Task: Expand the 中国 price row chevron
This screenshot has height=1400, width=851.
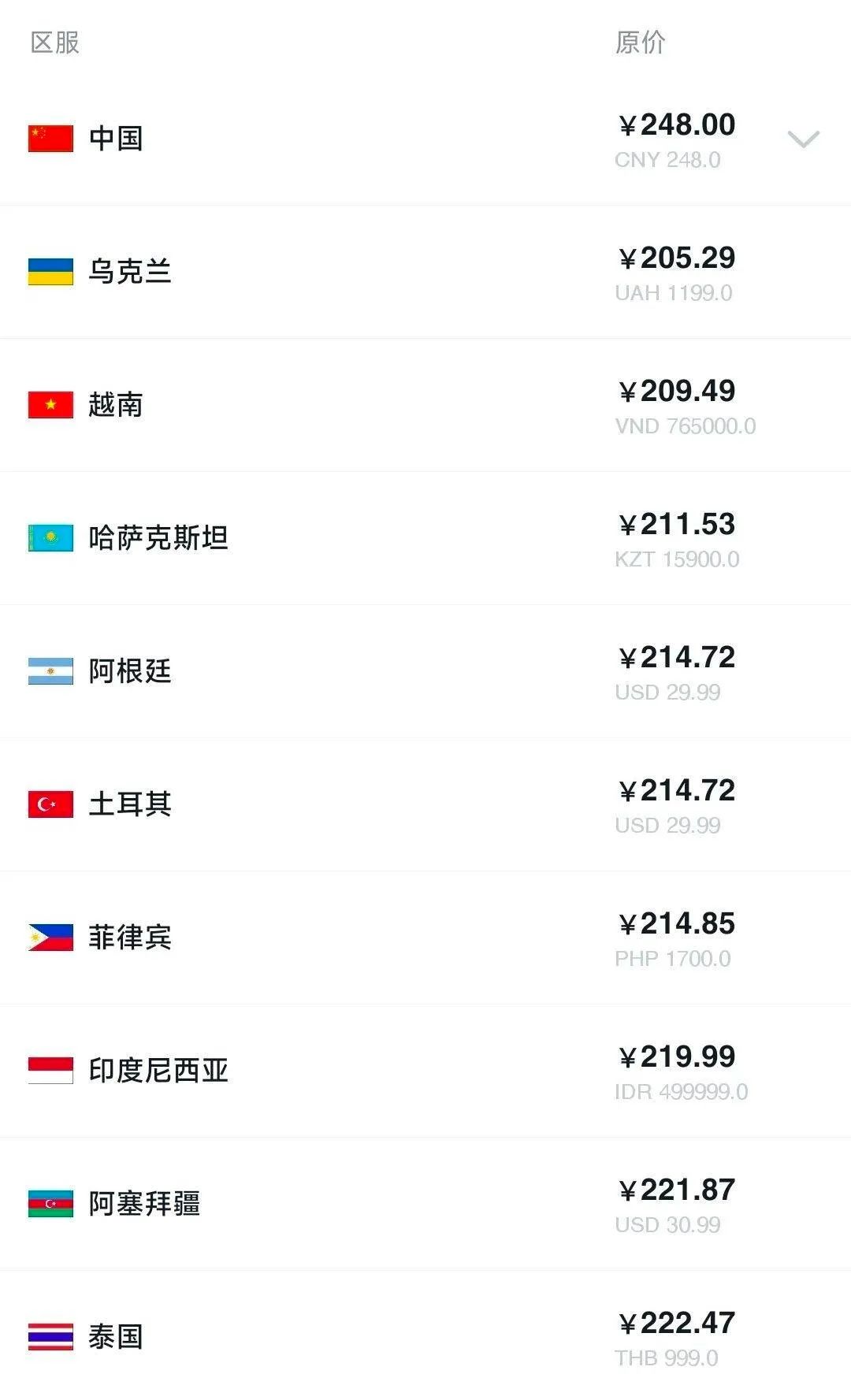Action: click(803, 139)
